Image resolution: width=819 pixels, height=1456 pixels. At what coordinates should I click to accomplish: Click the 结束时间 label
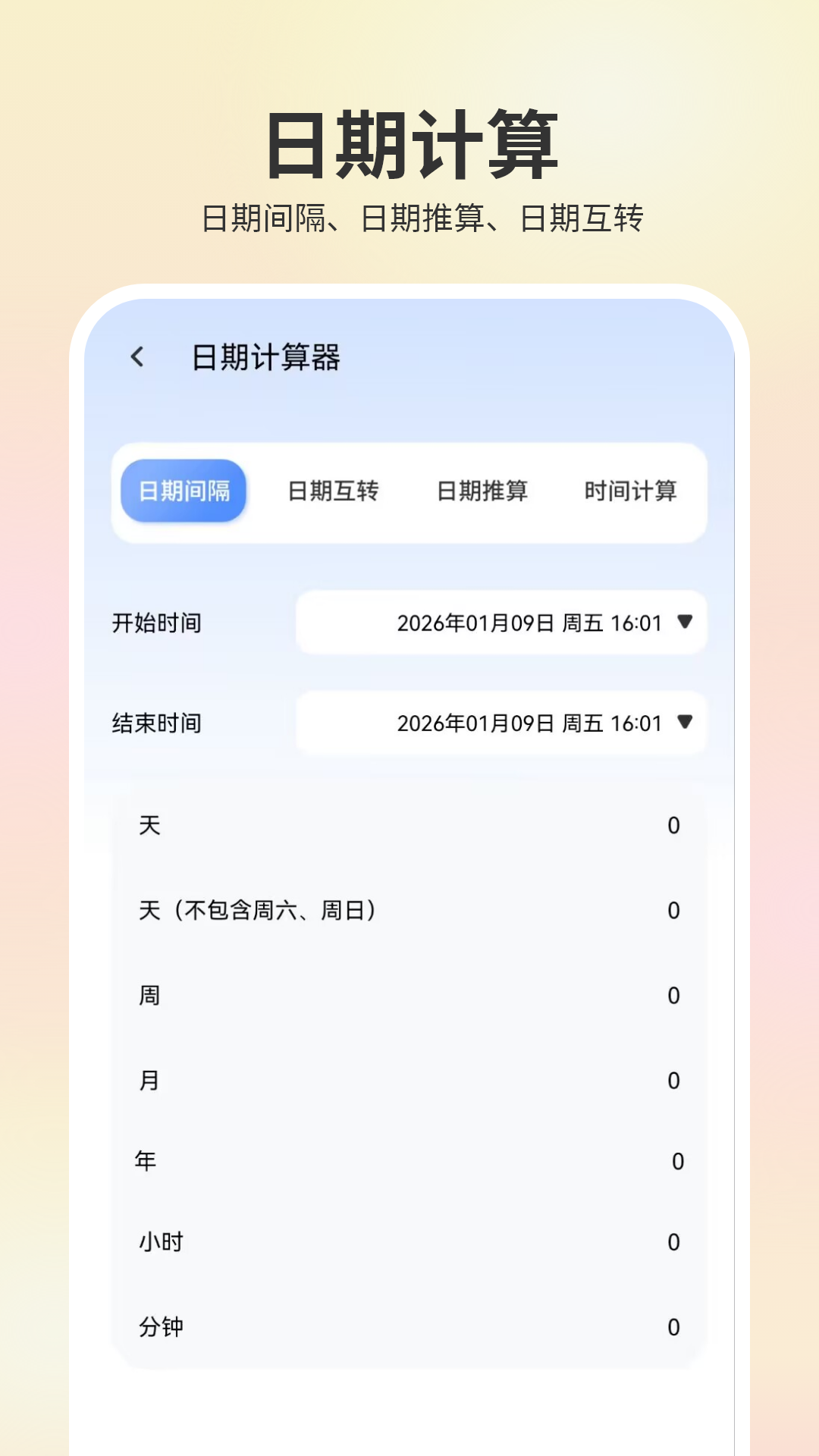tap(156, 723)
